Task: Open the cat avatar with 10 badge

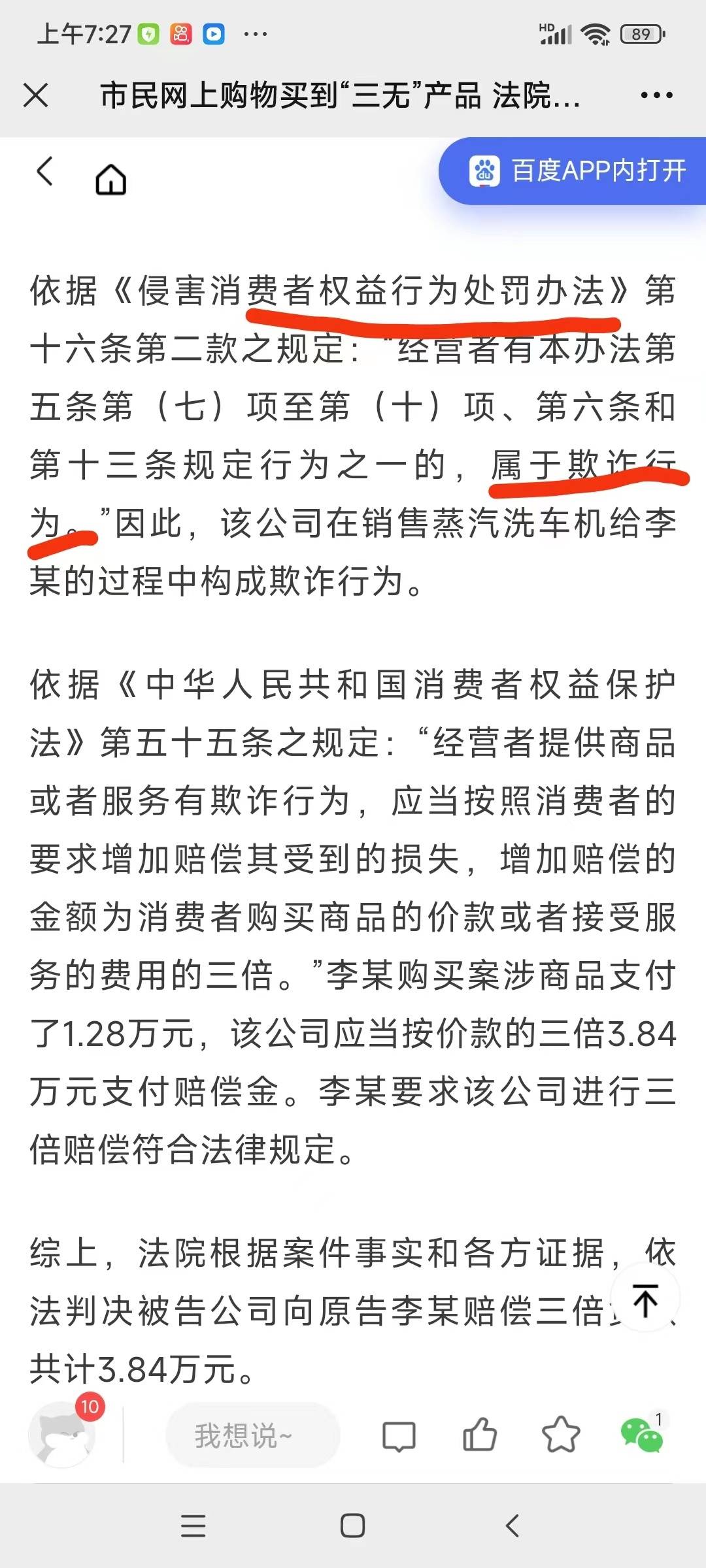Action: pyautogui.click(x=63, y=1435)
